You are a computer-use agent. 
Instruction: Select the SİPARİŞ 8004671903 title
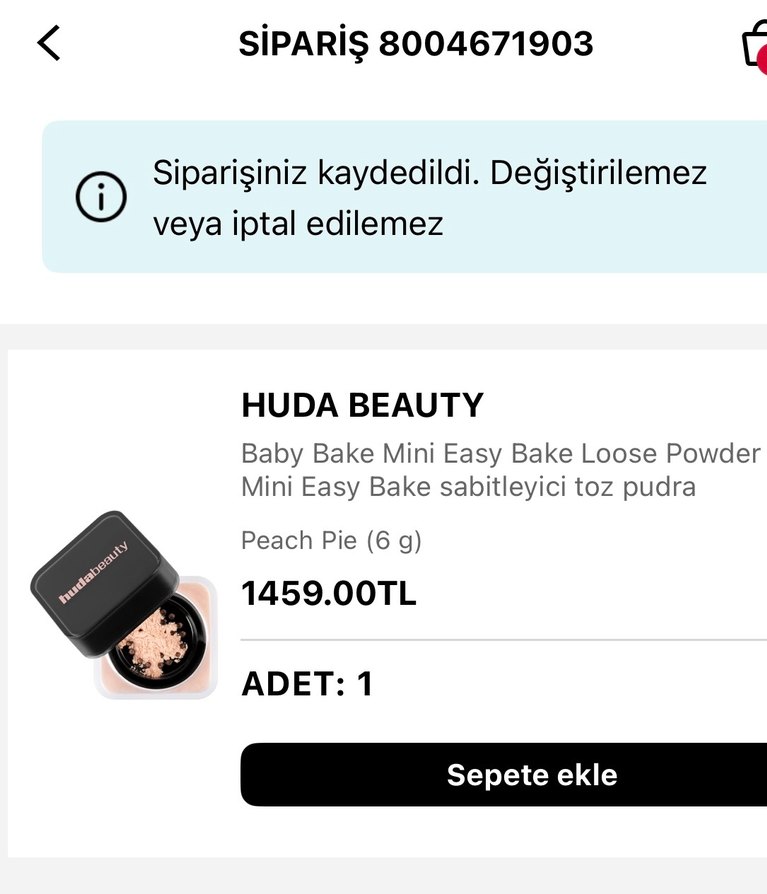click(x=414, y=44)
